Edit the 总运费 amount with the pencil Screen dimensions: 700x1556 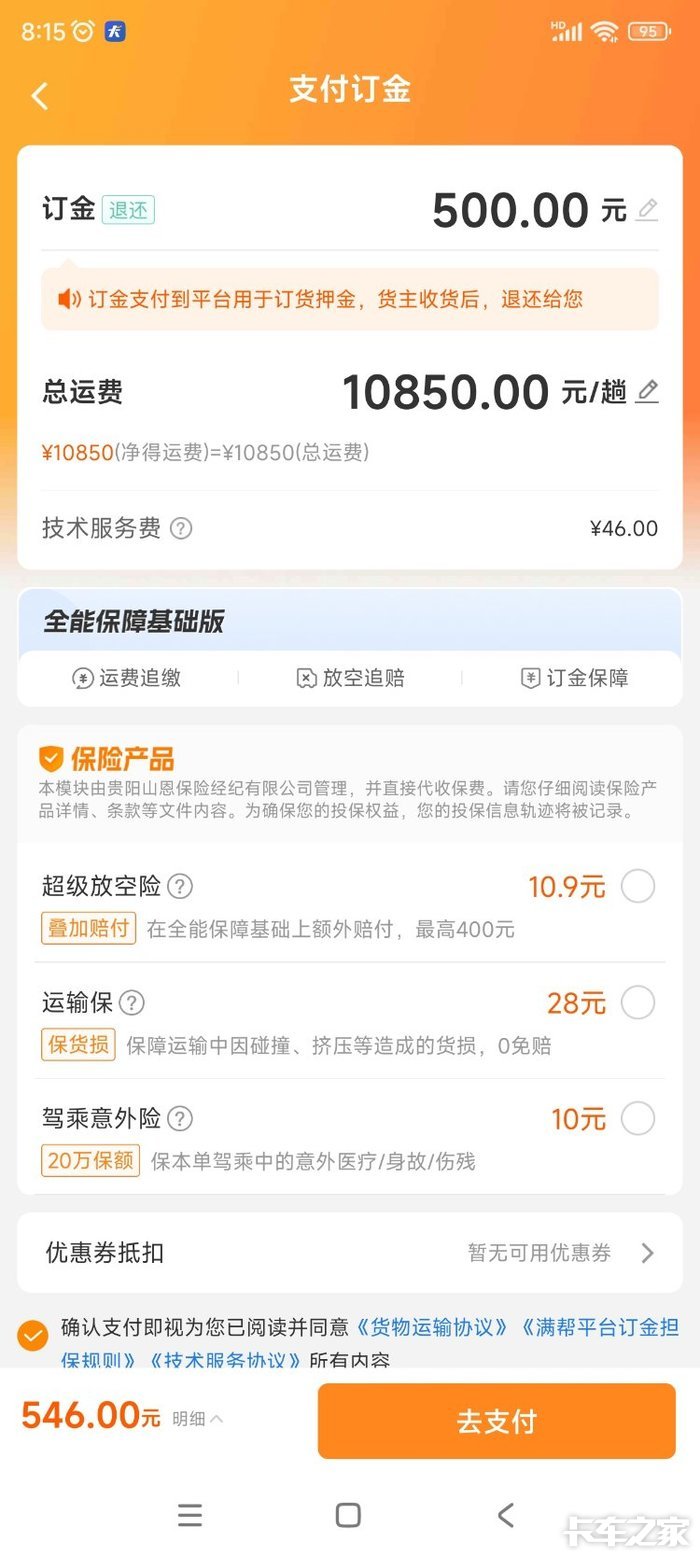coord(647,391)
